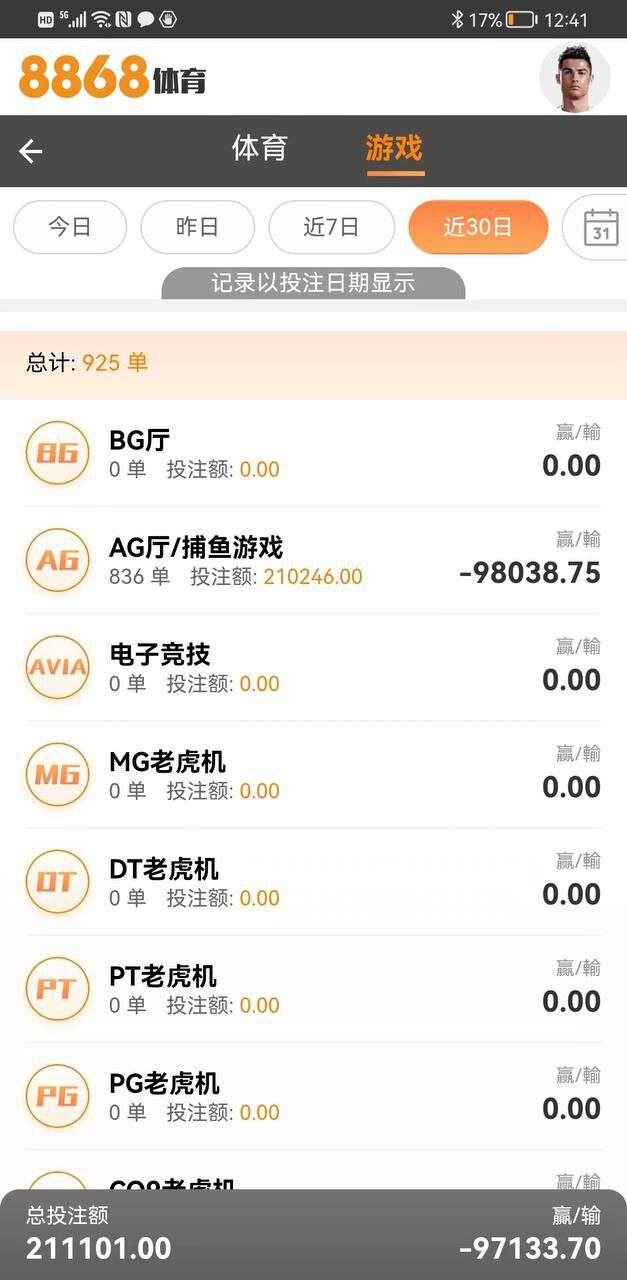Open 电子竞技 records row
This screenshot has height=1280, width=627.
click(x=313, y=668)
